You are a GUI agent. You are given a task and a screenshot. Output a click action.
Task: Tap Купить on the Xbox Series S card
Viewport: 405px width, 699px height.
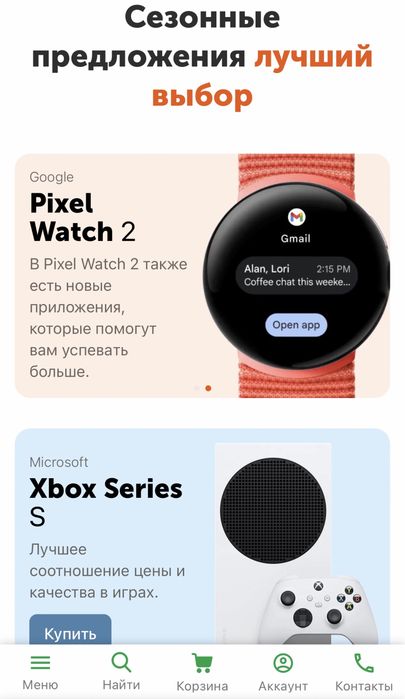tap(70, 629)
